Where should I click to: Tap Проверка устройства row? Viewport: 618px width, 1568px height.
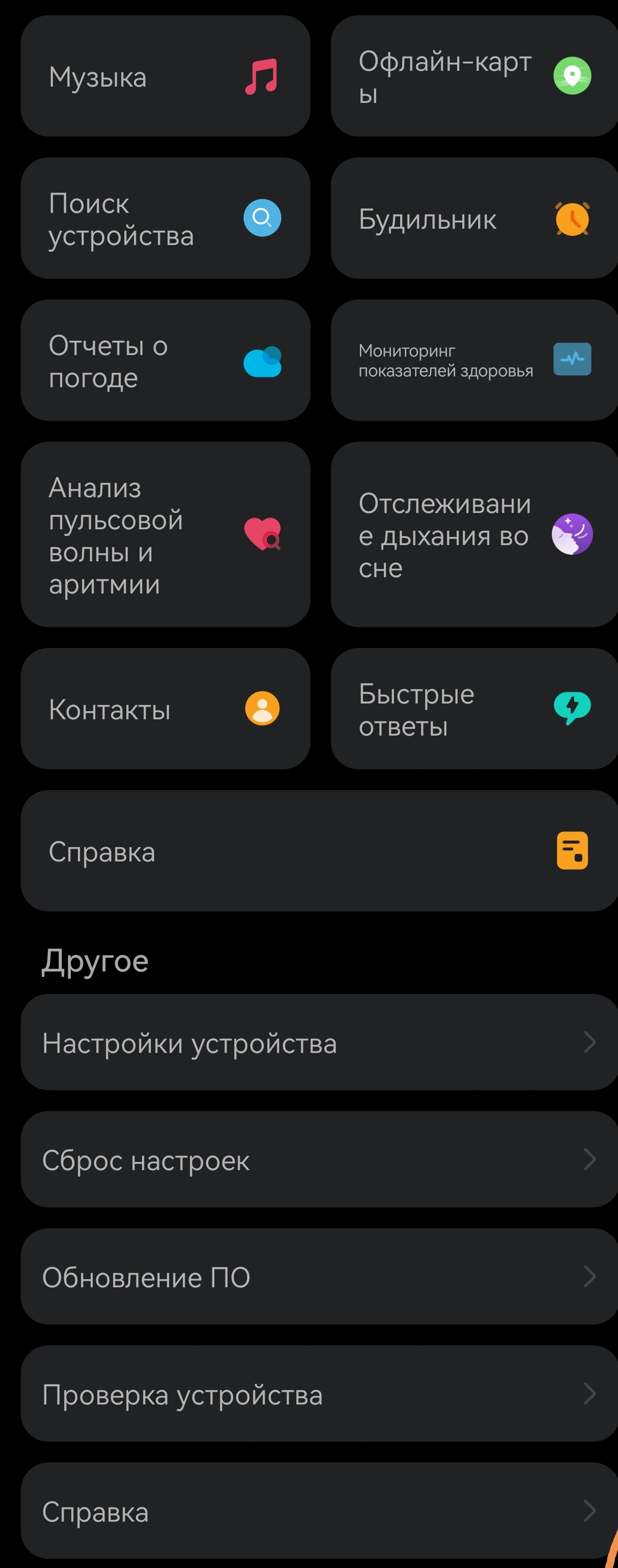(x=319, y=1394)
